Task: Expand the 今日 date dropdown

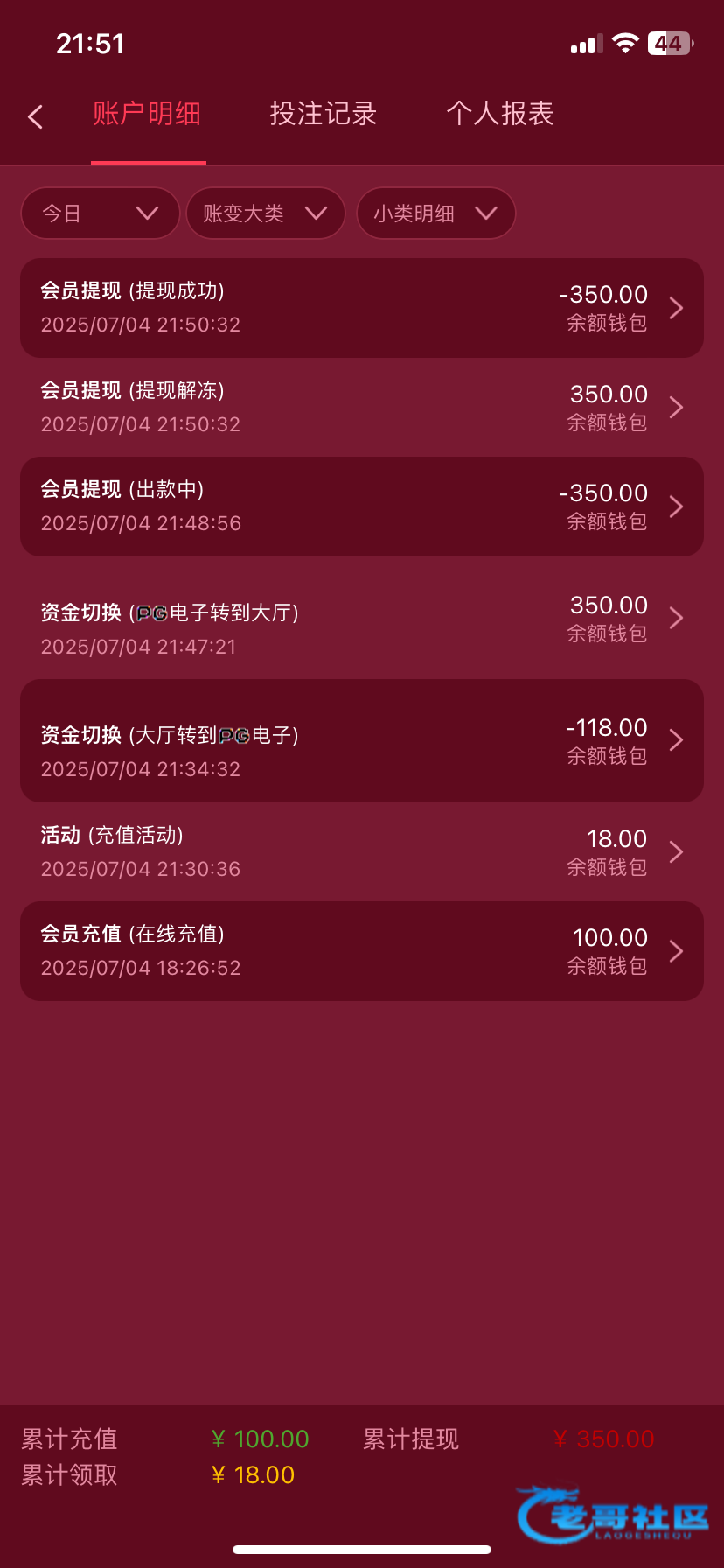Action: click(100, 213)
